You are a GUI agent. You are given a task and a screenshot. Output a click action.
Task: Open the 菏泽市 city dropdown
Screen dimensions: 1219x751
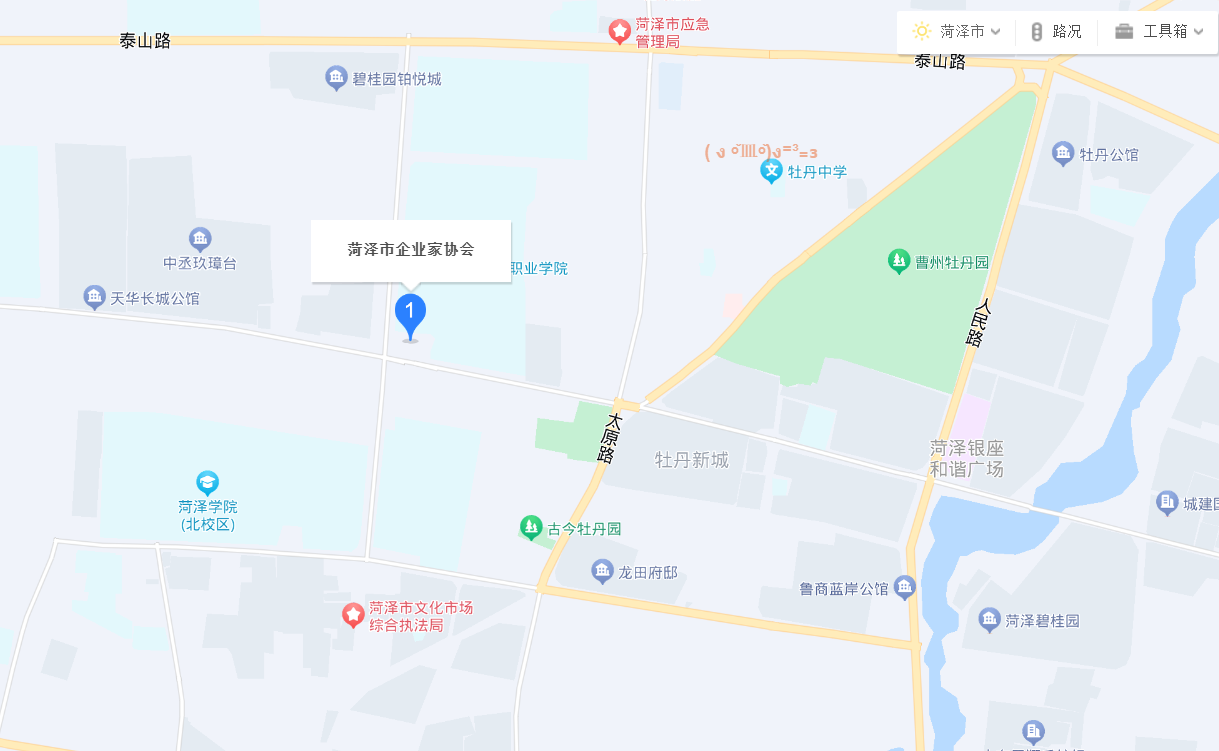coord(957,31)
